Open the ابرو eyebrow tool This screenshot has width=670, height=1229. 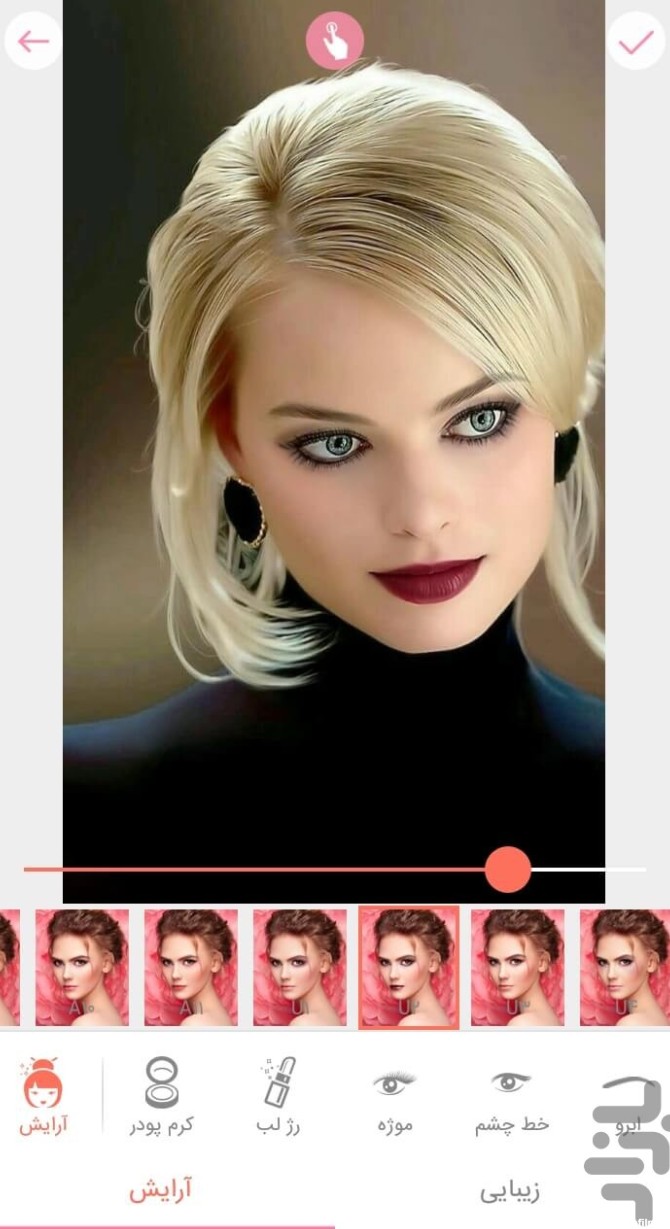(x=626, y=1098)
